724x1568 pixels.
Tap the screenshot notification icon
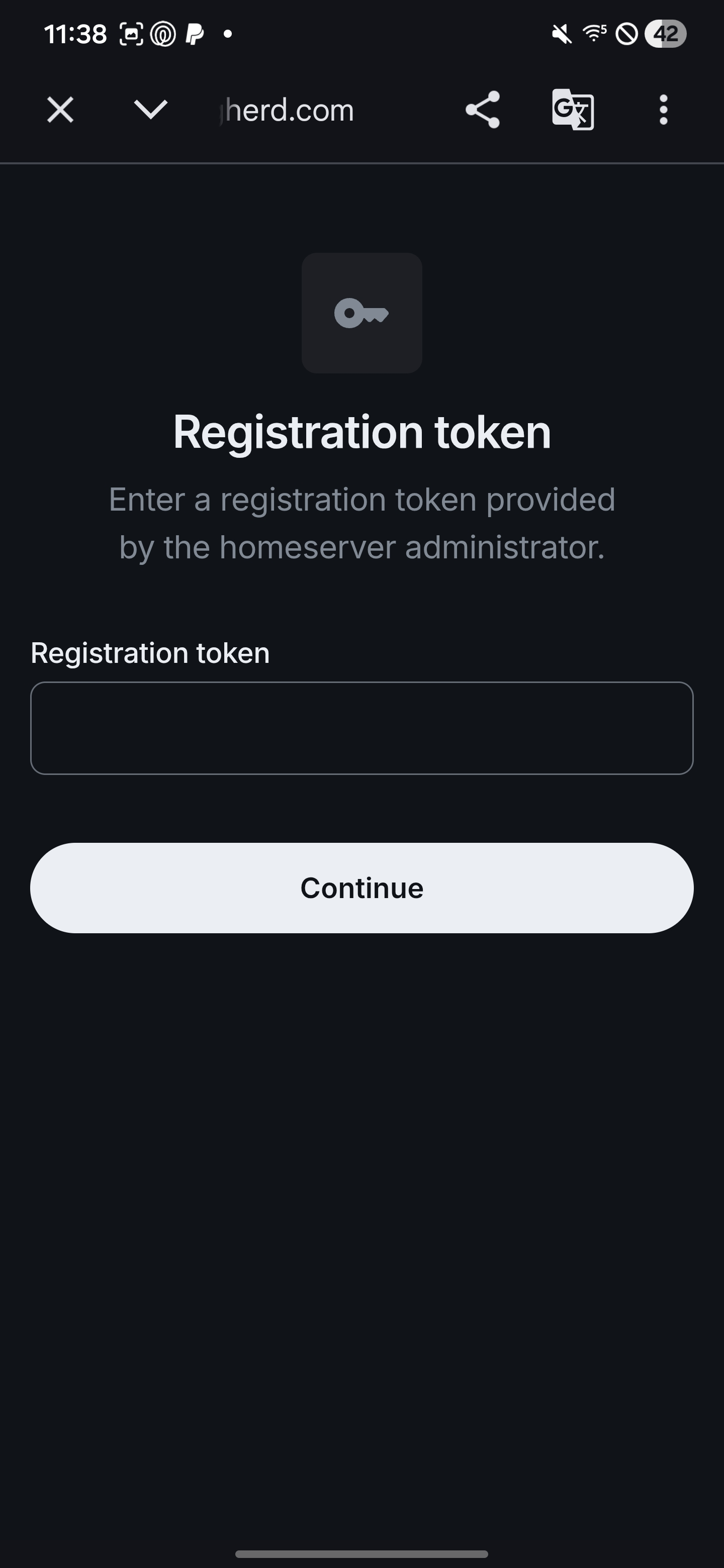point(130,34)
